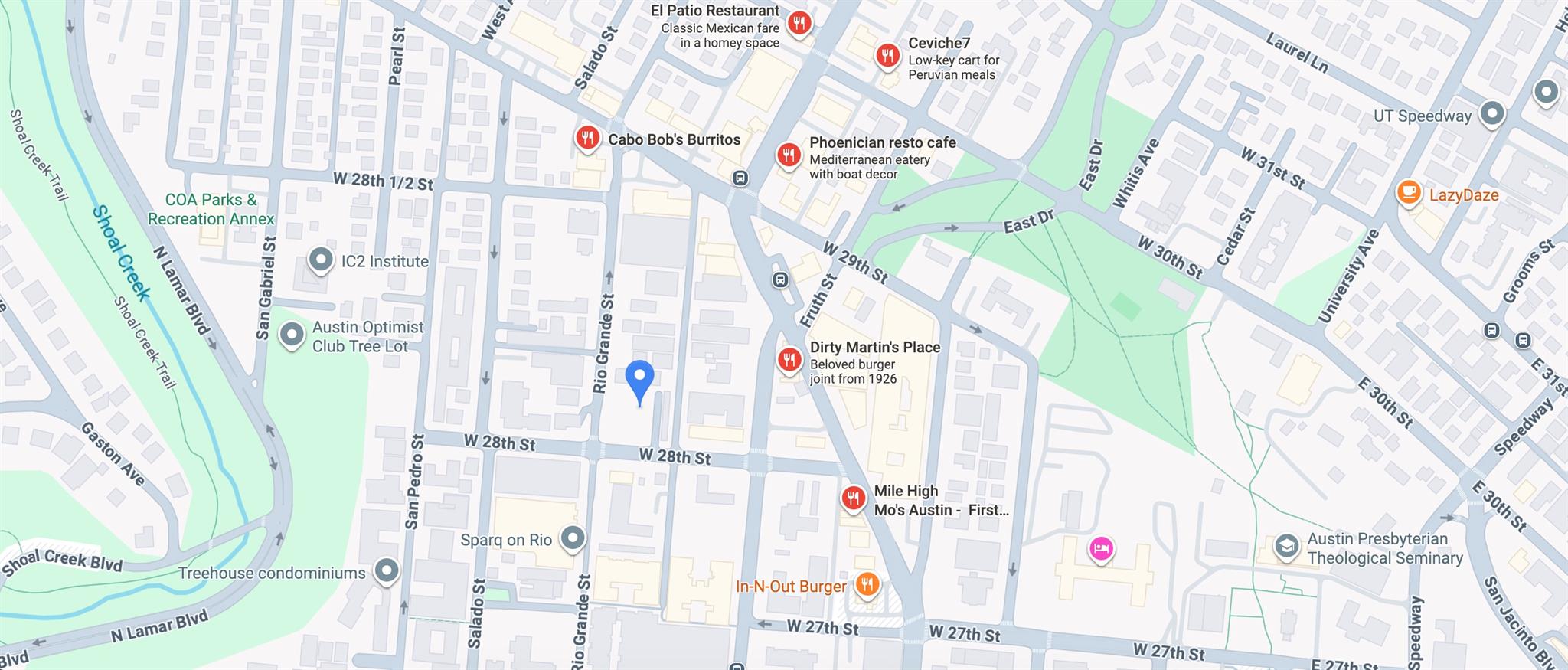
Task: Open the El Patio Restaurant marker
Action: tap(799, 22)
